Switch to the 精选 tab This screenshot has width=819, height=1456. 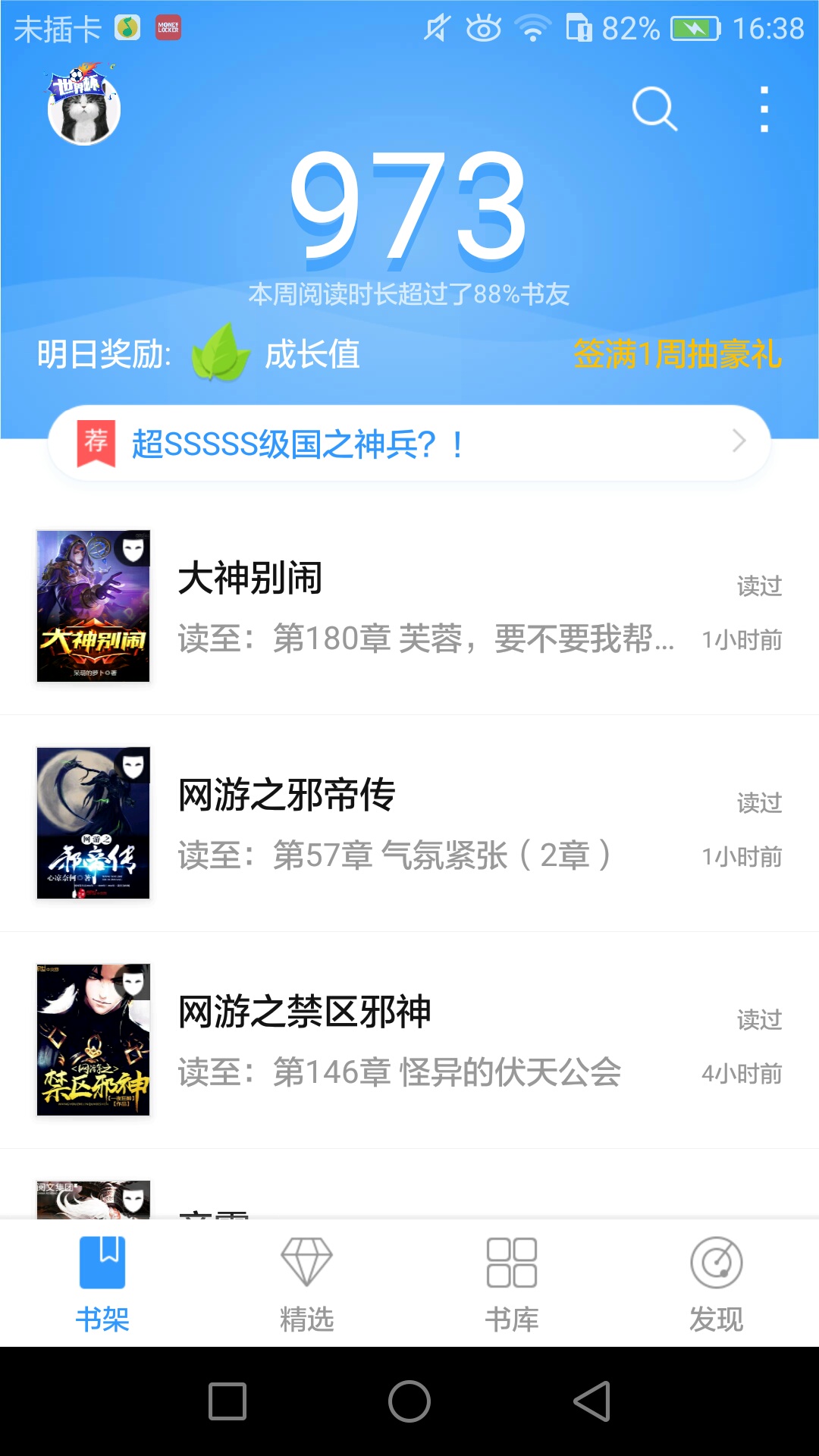point(306,1283)
